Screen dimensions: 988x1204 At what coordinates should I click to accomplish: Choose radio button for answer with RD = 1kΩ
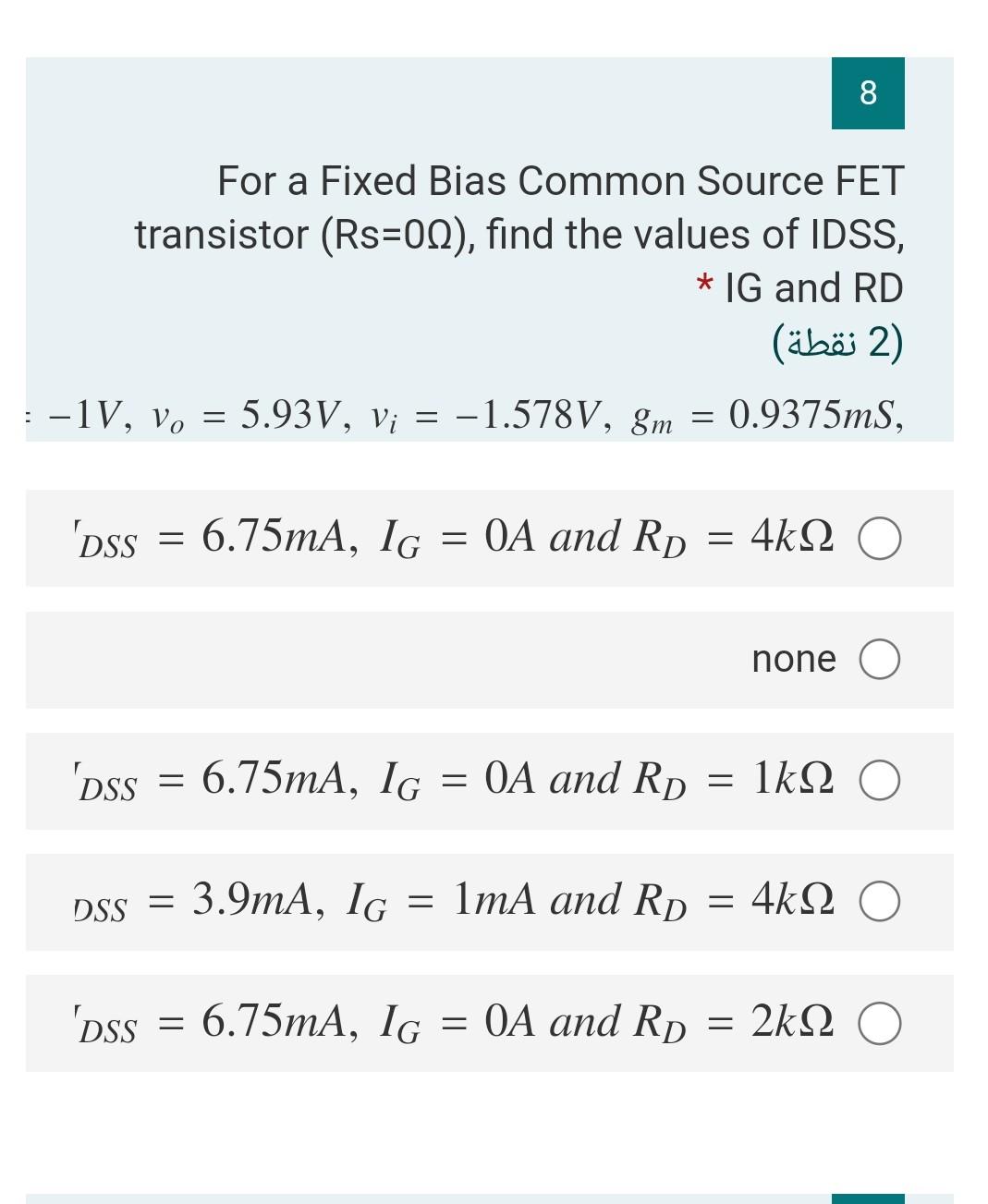(x=881, y=781)
